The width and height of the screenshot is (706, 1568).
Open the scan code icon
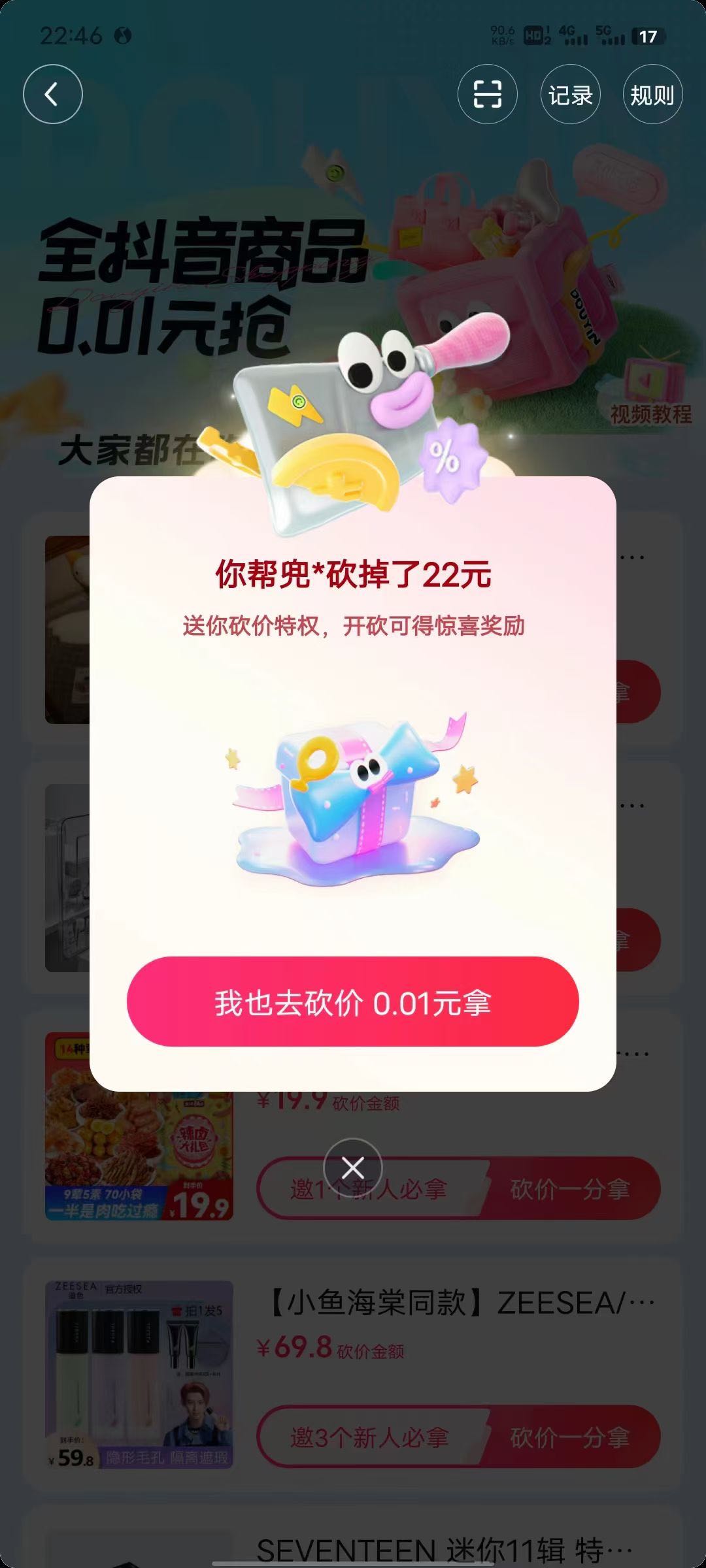coord(487,95)
